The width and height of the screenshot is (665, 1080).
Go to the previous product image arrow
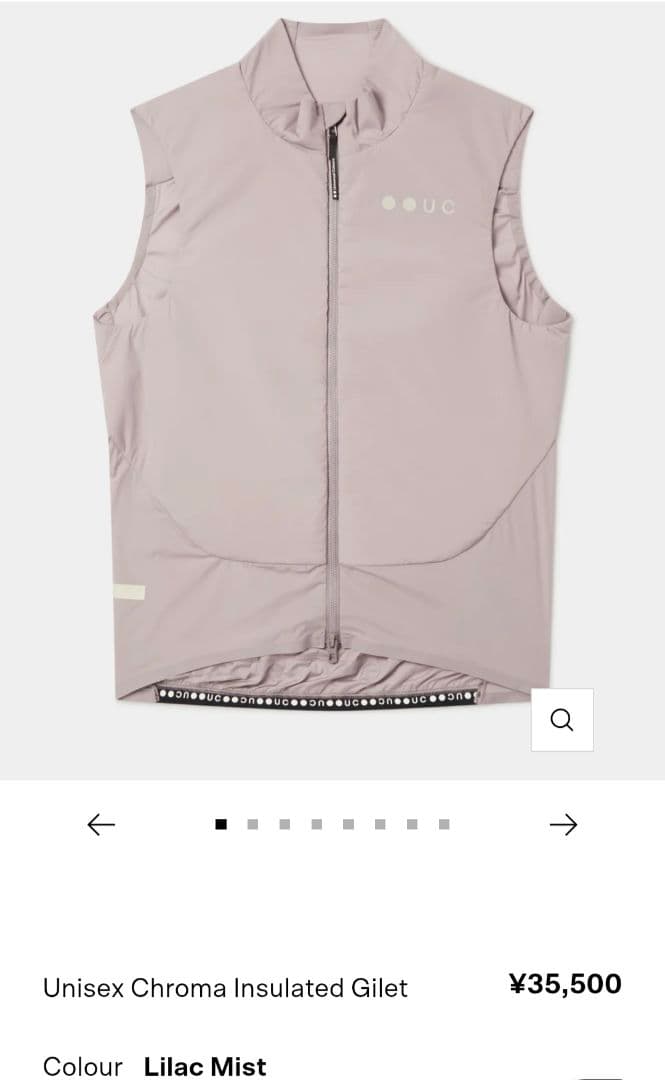(101, 824)
